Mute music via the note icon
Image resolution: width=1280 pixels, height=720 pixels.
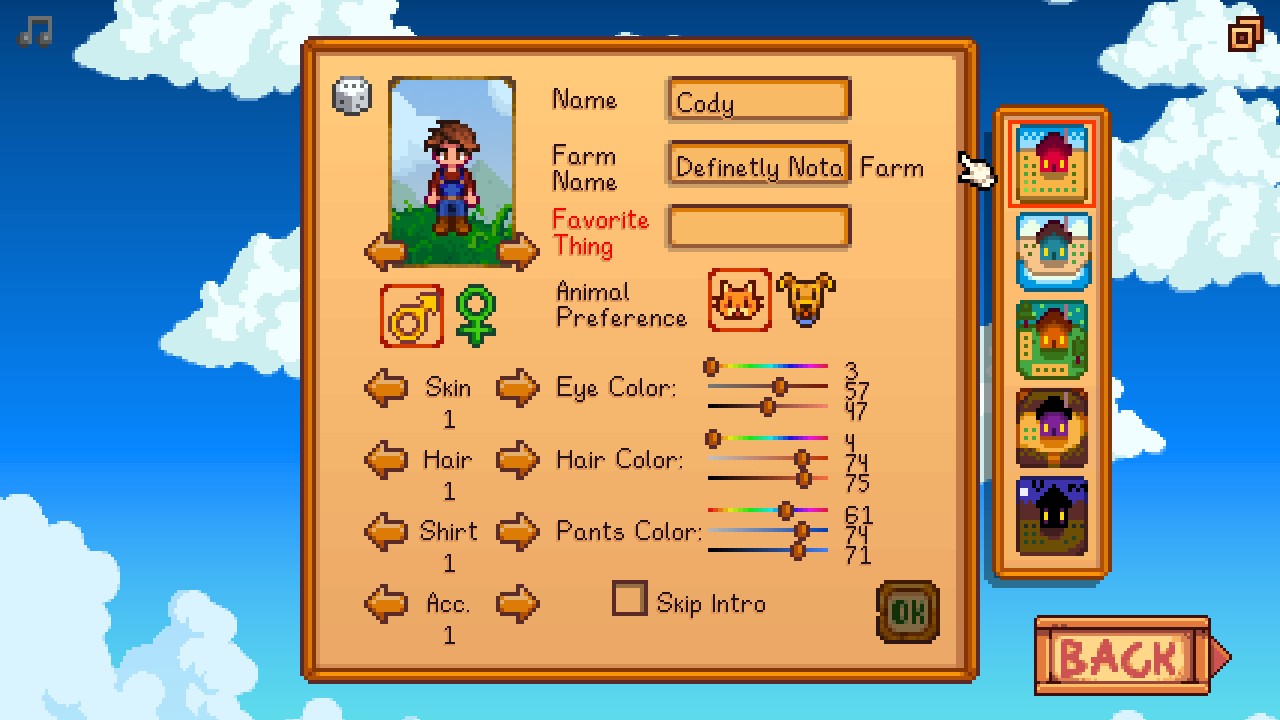(x=35, y=31)
